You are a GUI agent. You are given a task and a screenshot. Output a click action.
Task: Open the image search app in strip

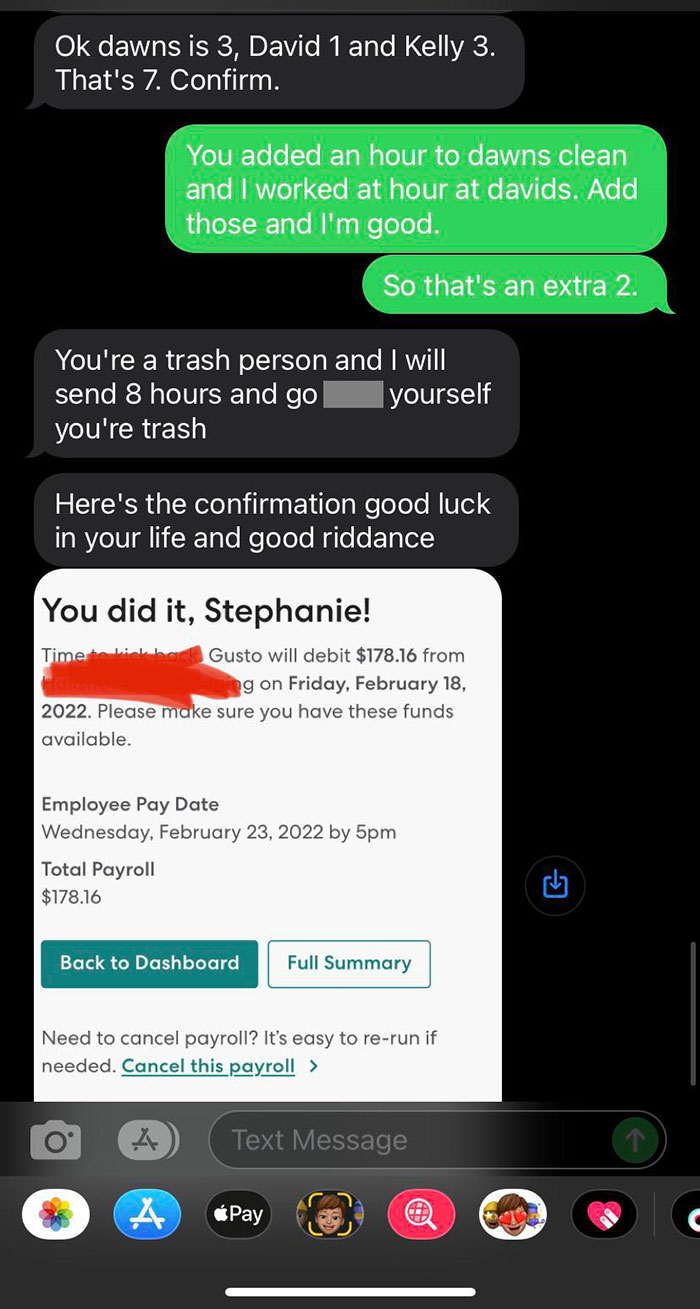coord(421,1215)
